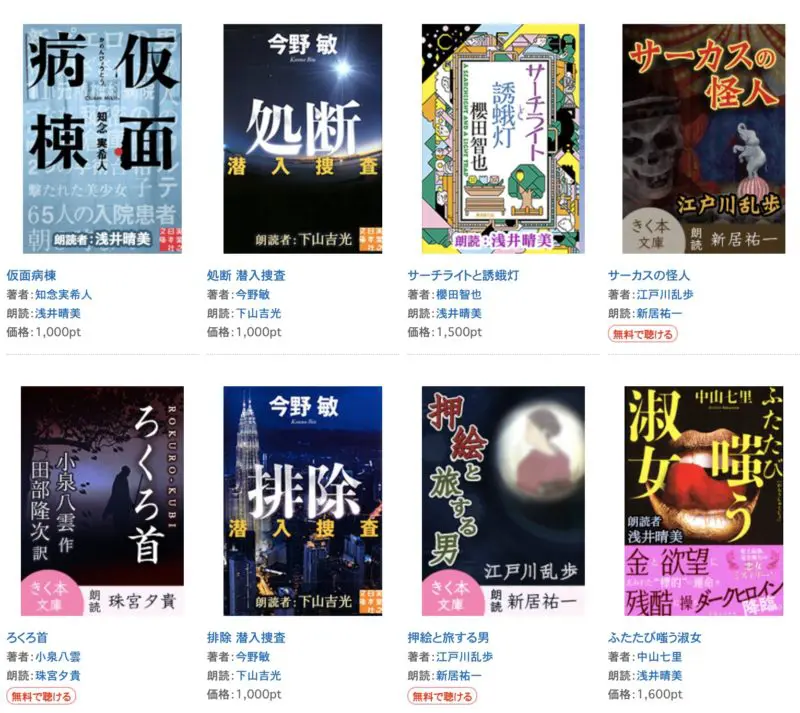Viewport: 800px width, 713px height.
Task: Open the 処断 潜入捜査 cover image
Action: 302,138
